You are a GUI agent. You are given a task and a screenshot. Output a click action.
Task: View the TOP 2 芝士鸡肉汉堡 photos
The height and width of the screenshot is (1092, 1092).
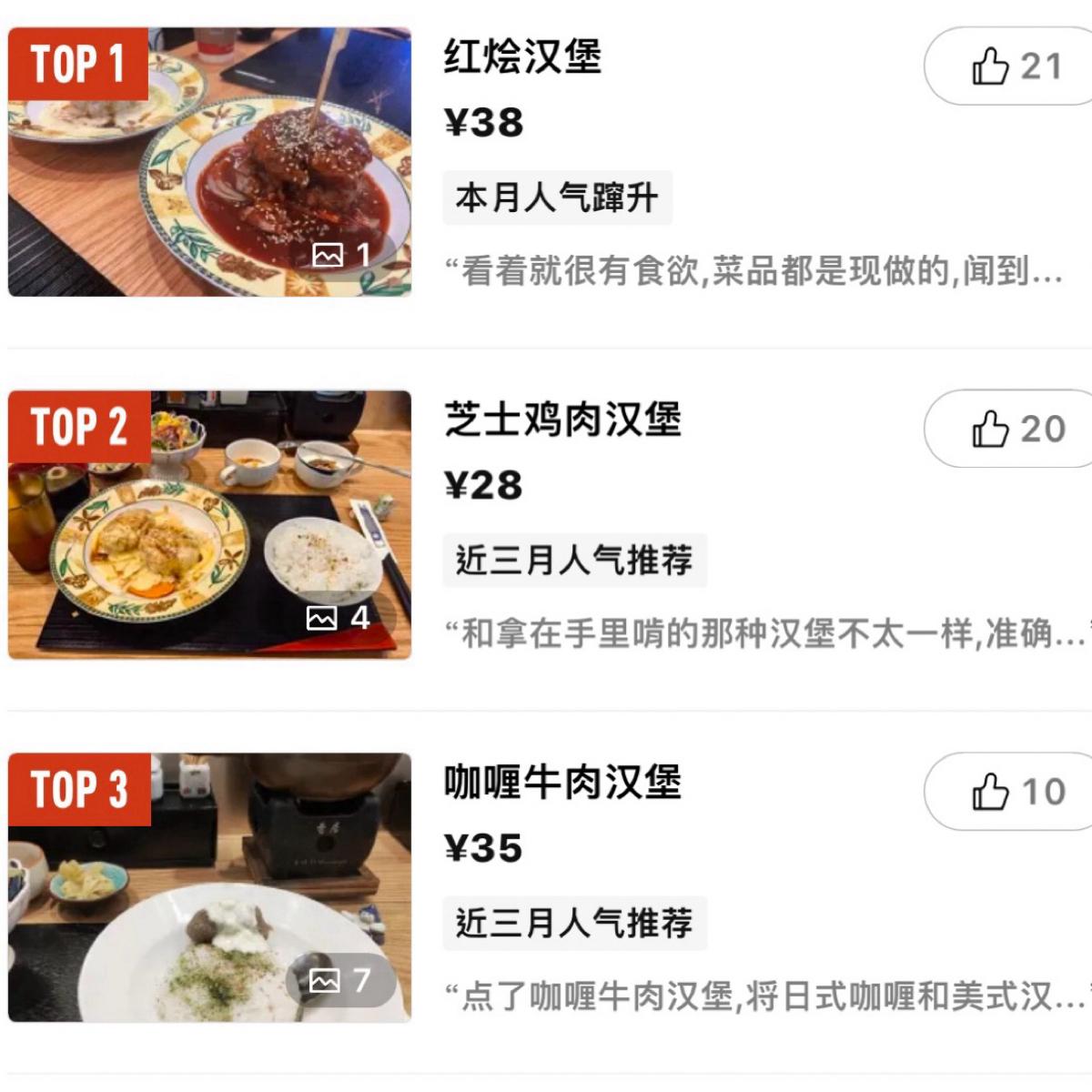[x=209, y=525]
